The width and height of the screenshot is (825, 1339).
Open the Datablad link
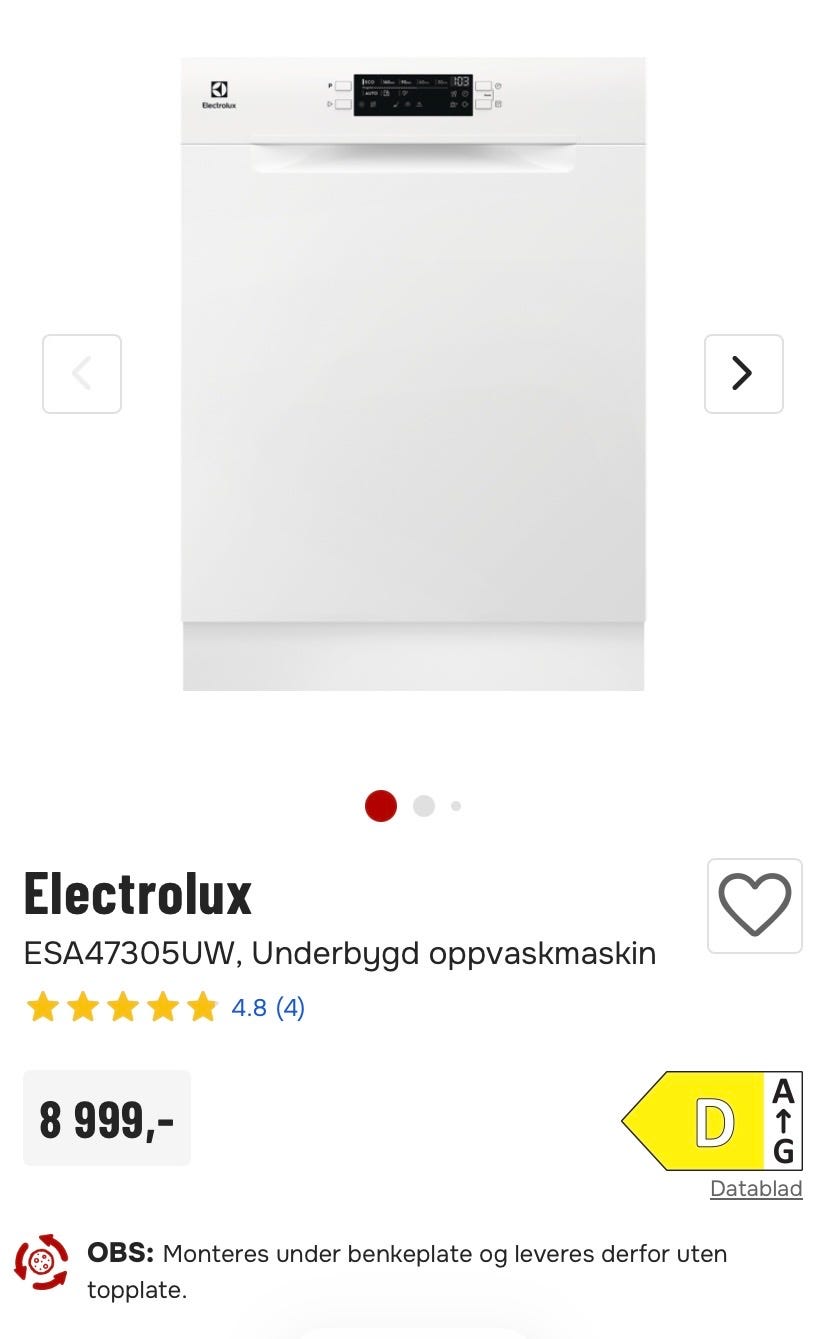[756, 1189]
